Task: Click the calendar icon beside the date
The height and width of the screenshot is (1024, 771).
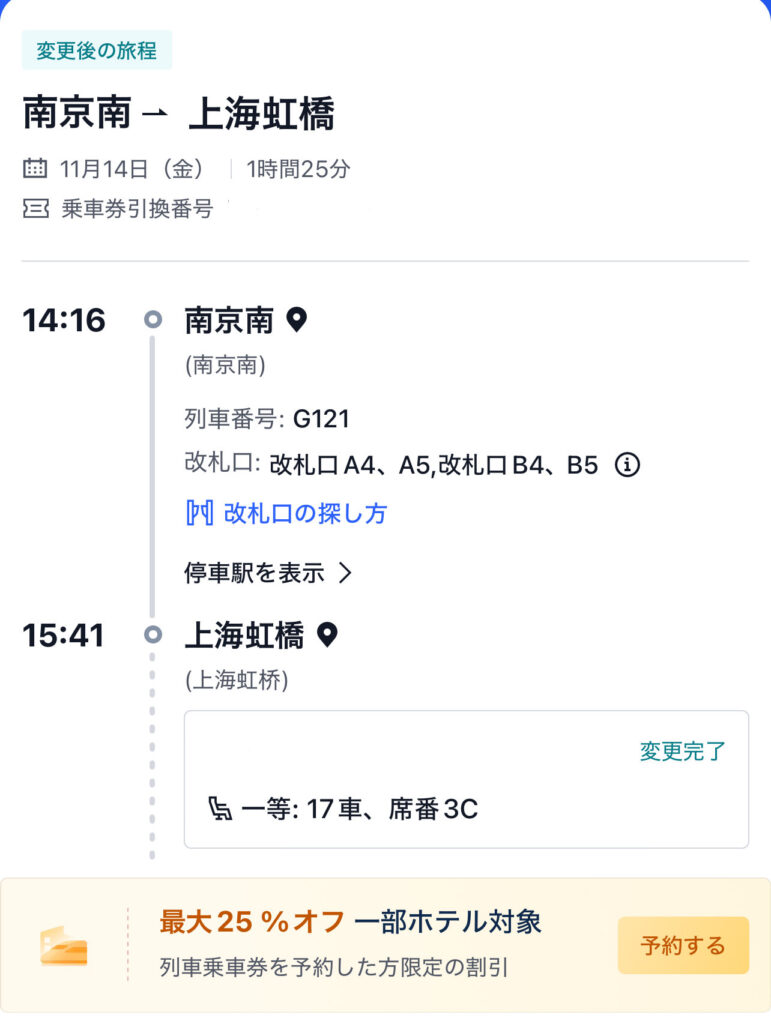Action: [37, 170]
